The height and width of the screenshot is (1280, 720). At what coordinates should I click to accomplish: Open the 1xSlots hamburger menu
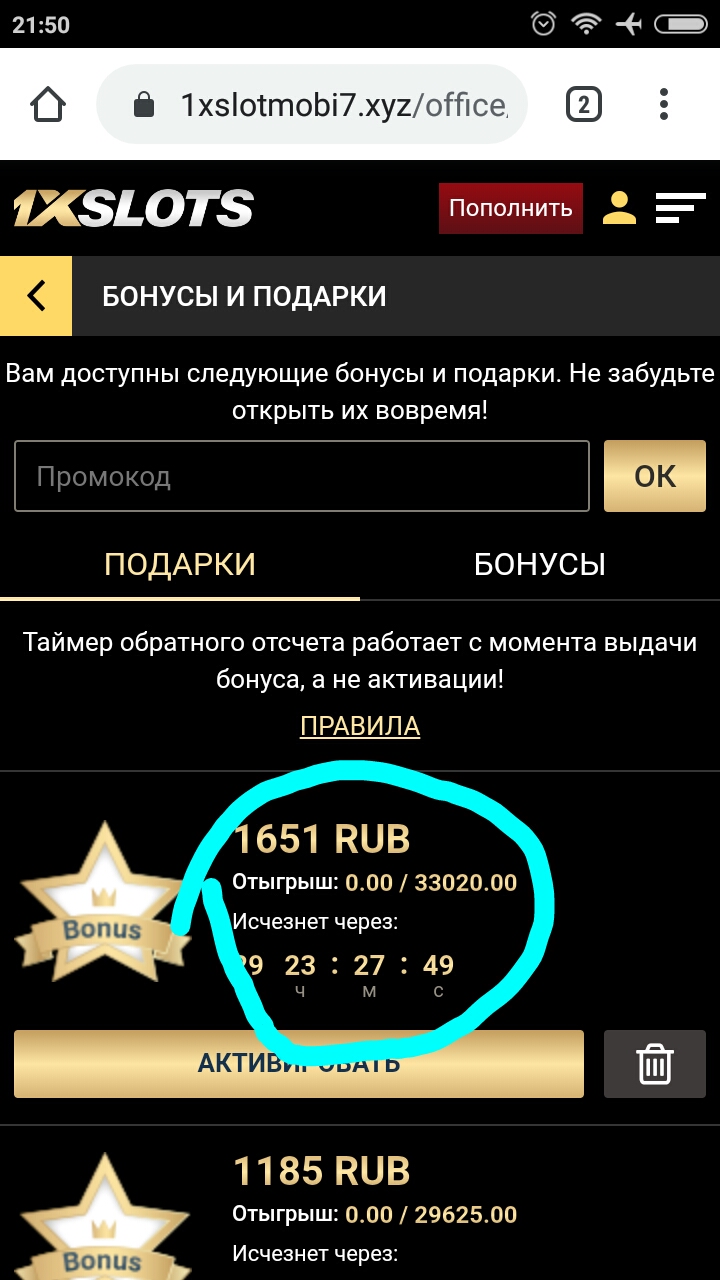tap(680, 208)
